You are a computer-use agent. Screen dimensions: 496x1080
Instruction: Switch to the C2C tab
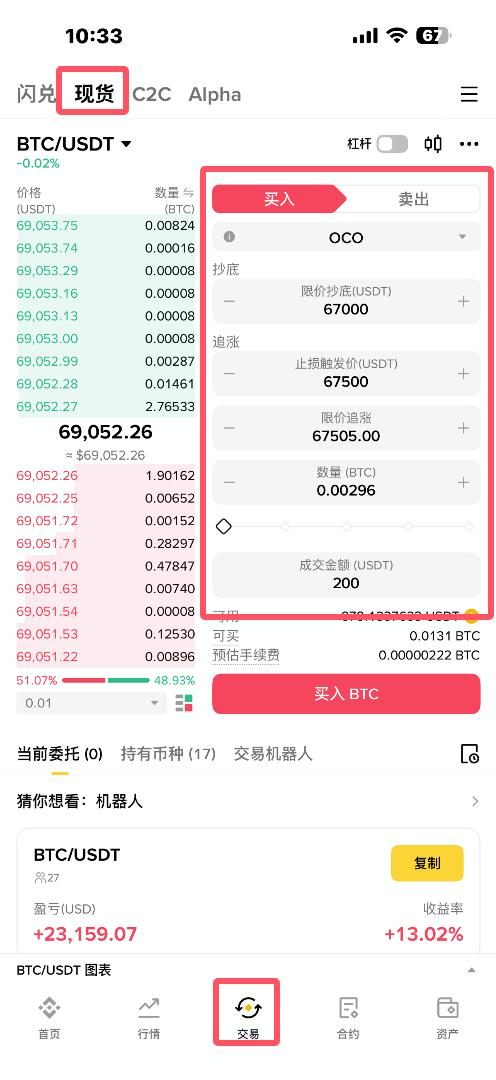point(152,94)
